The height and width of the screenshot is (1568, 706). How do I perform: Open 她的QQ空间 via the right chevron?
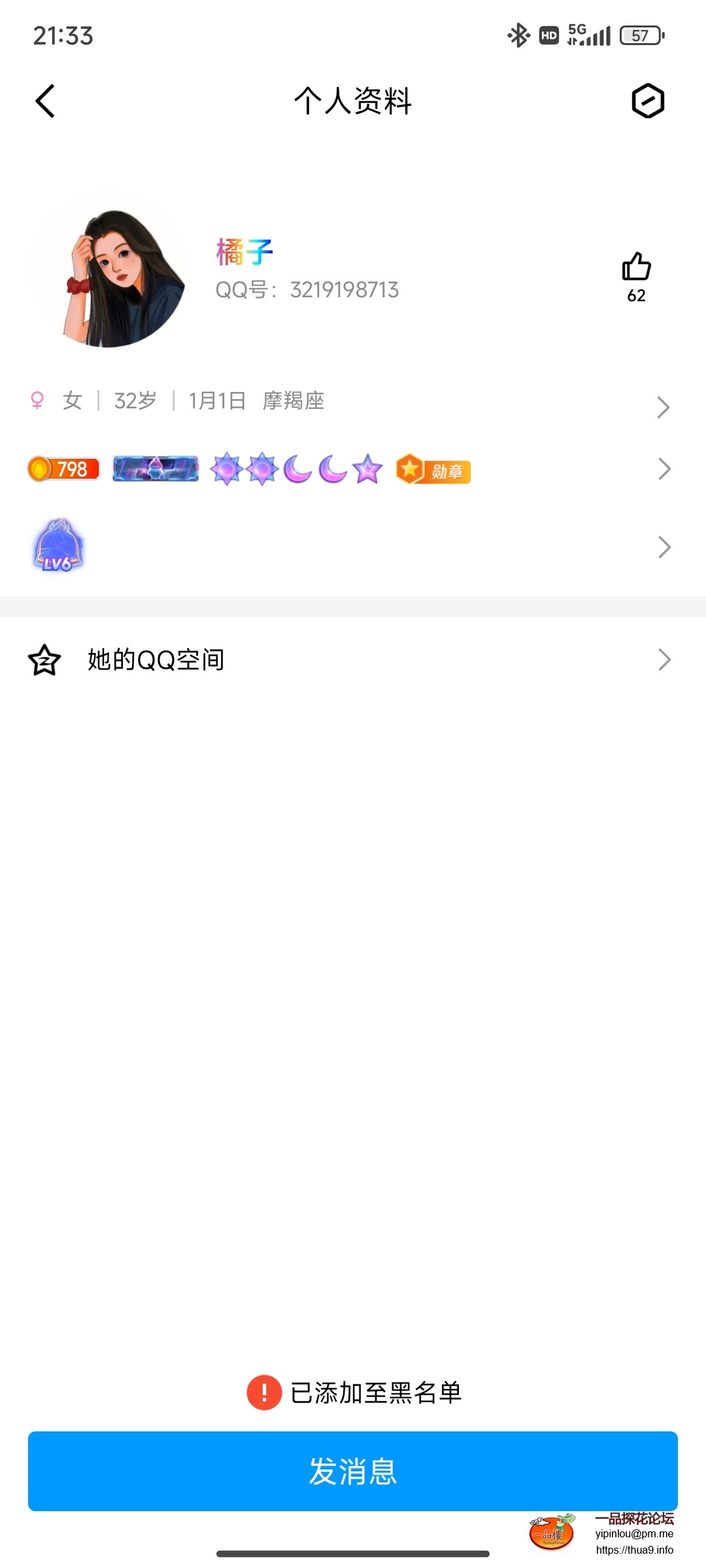pos(664,660)
